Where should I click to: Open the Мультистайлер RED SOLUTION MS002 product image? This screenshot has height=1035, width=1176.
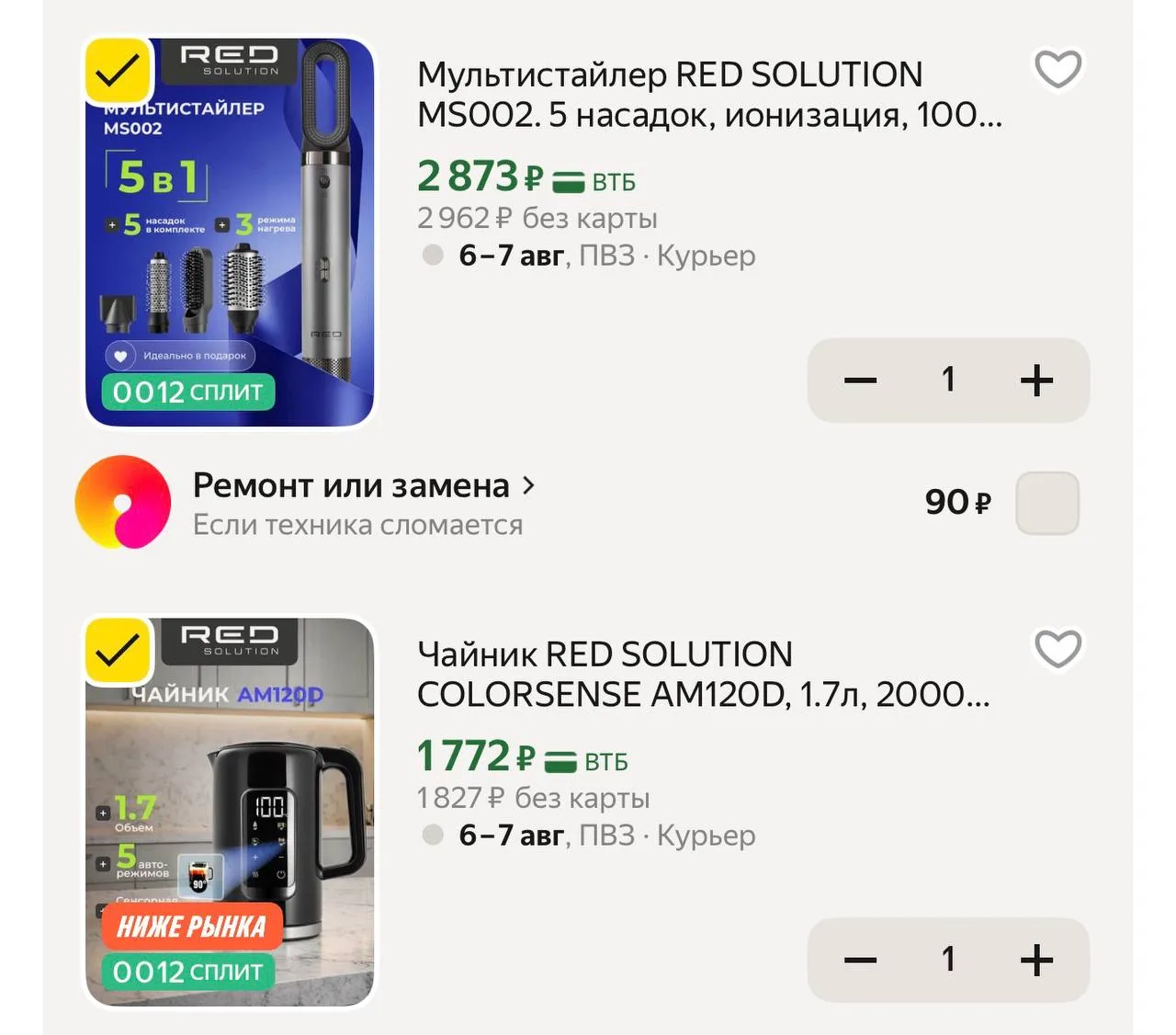point(230,233)
